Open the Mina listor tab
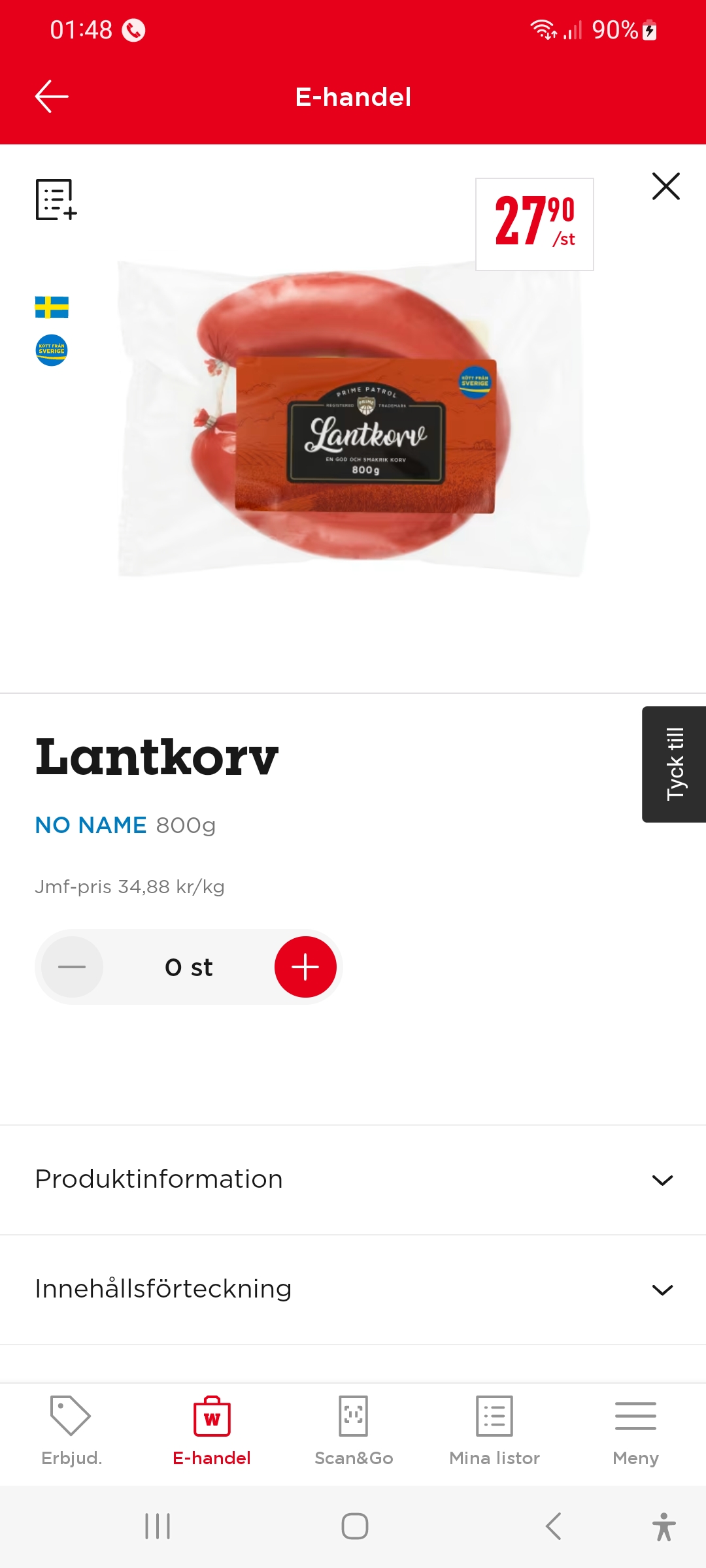Image resolution: width=706 pixels, height=1568 pixels. click(x=494, y=1431)
